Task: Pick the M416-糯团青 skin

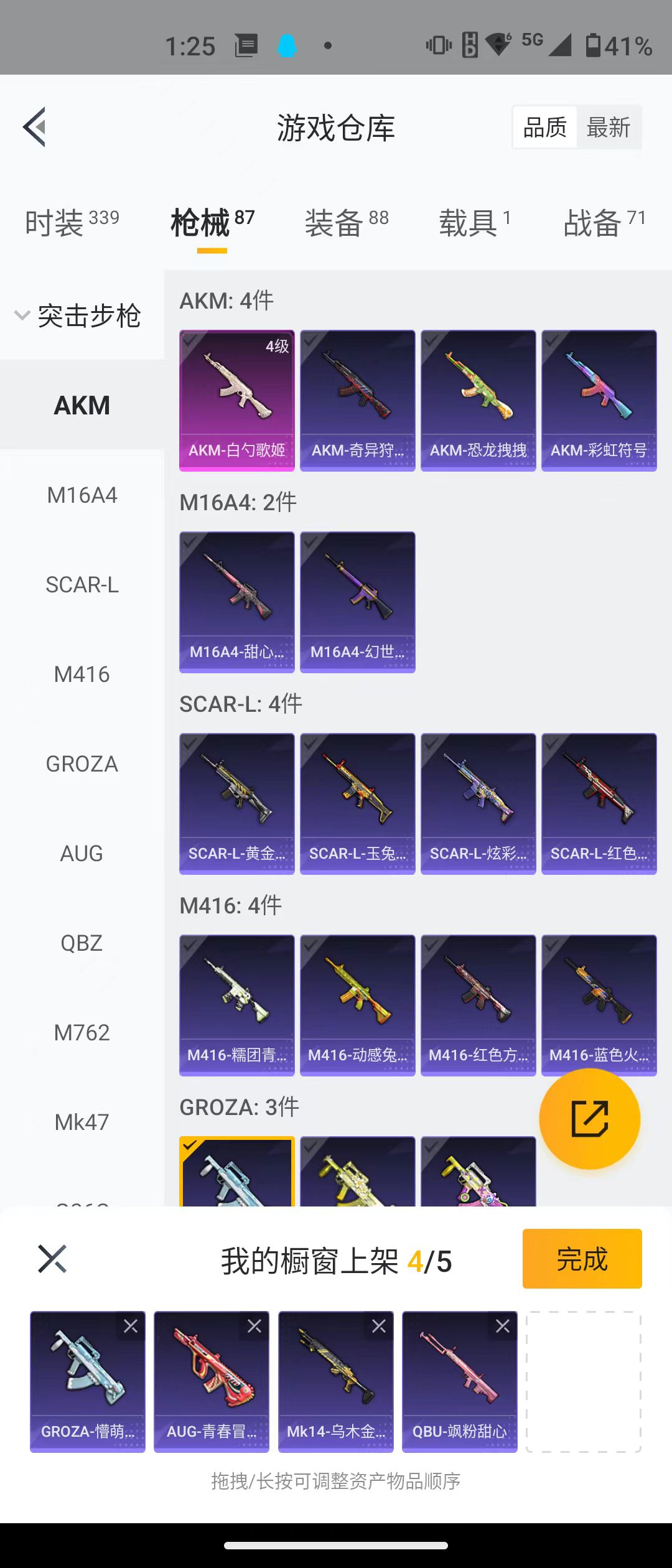Action: (236, 1005)
